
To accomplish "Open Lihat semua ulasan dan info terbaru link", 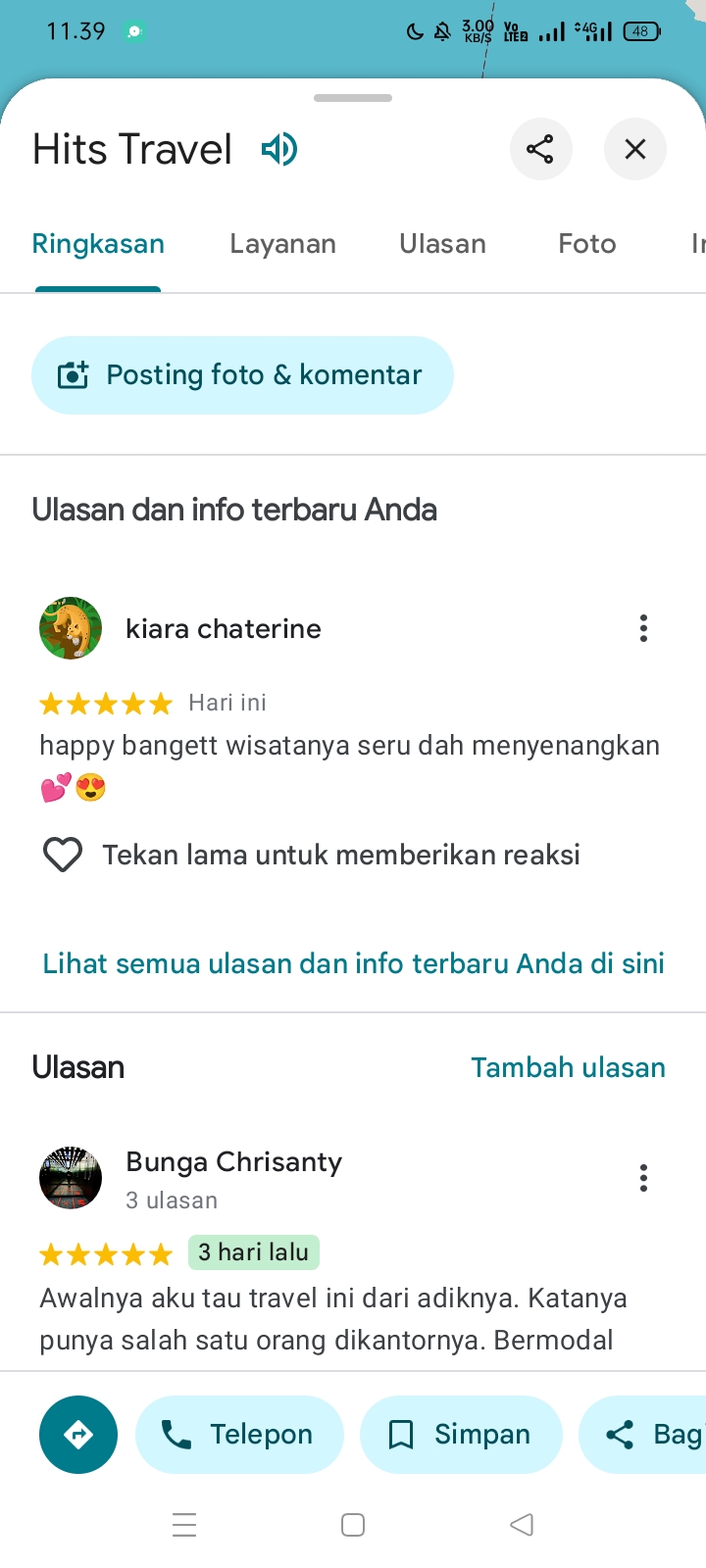I will click(x=353, y=963).
